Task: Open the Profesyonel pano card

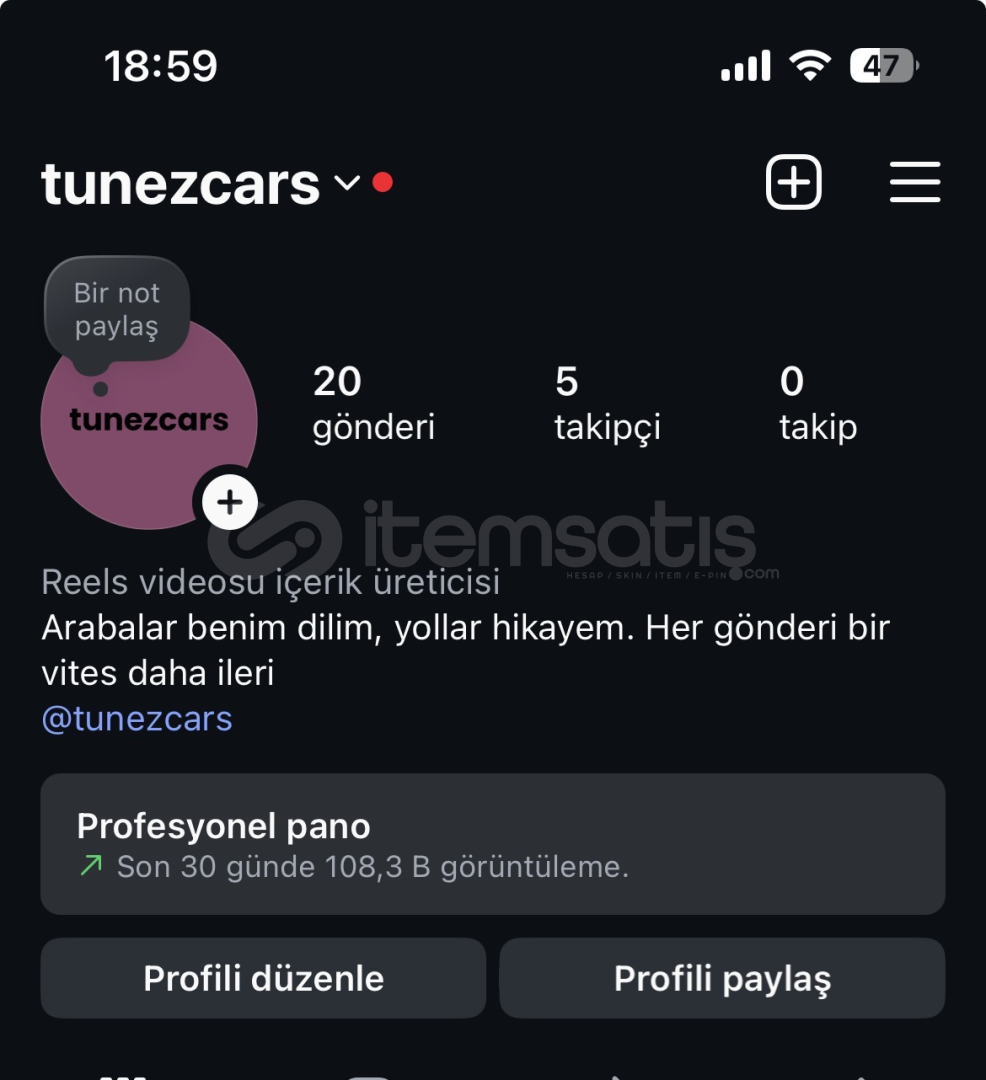Action: point(492,844)
